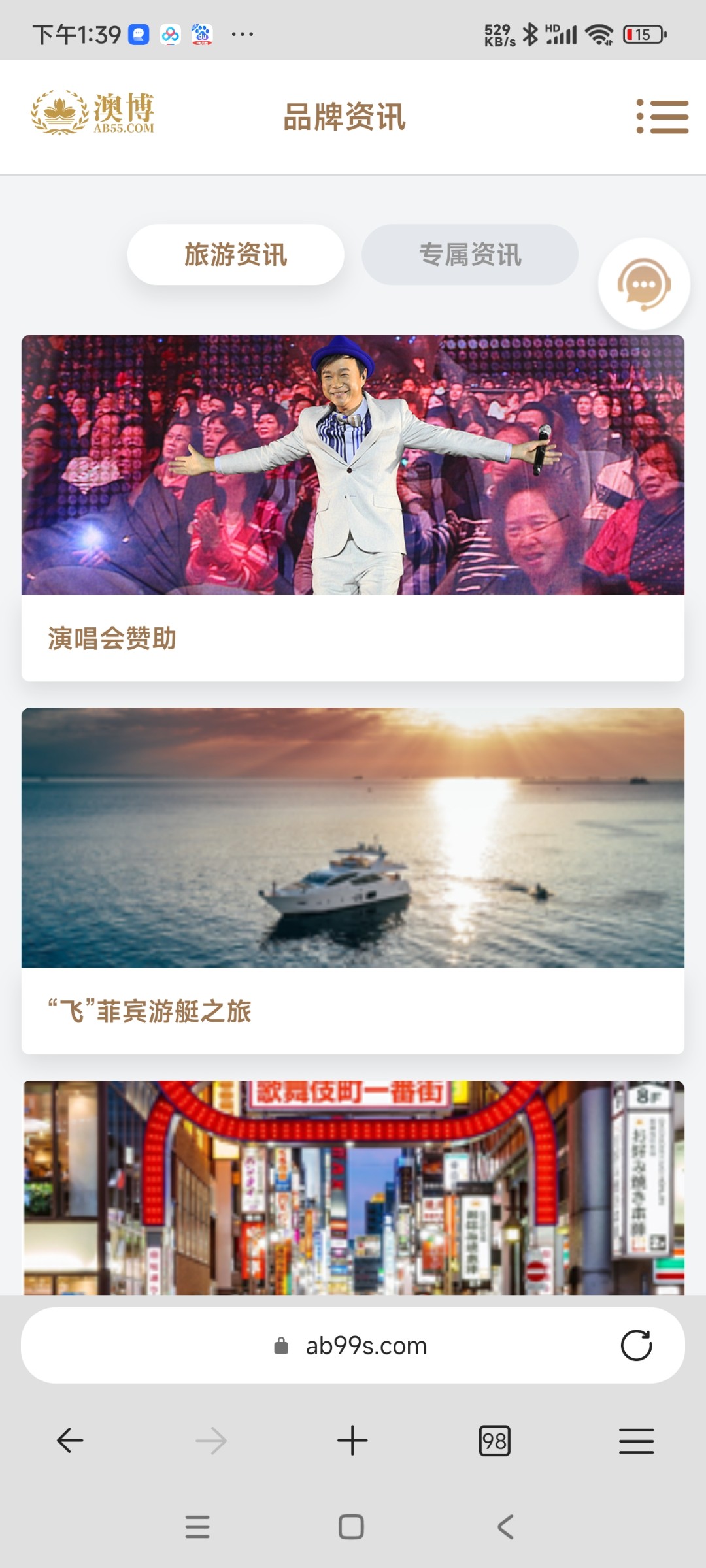Screen dimensions: 706x1568
Task: Add a new browser tab
Action: [352, 1440]
